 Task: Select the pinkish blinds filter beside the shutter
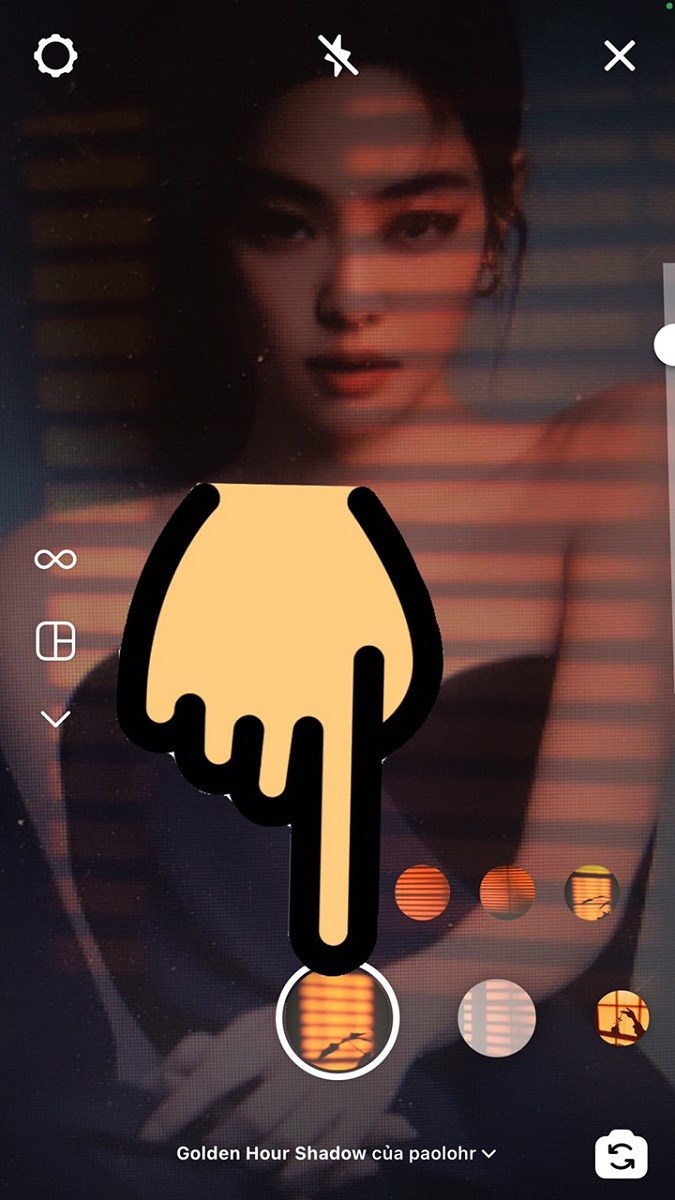click(x=496, y=1018)
